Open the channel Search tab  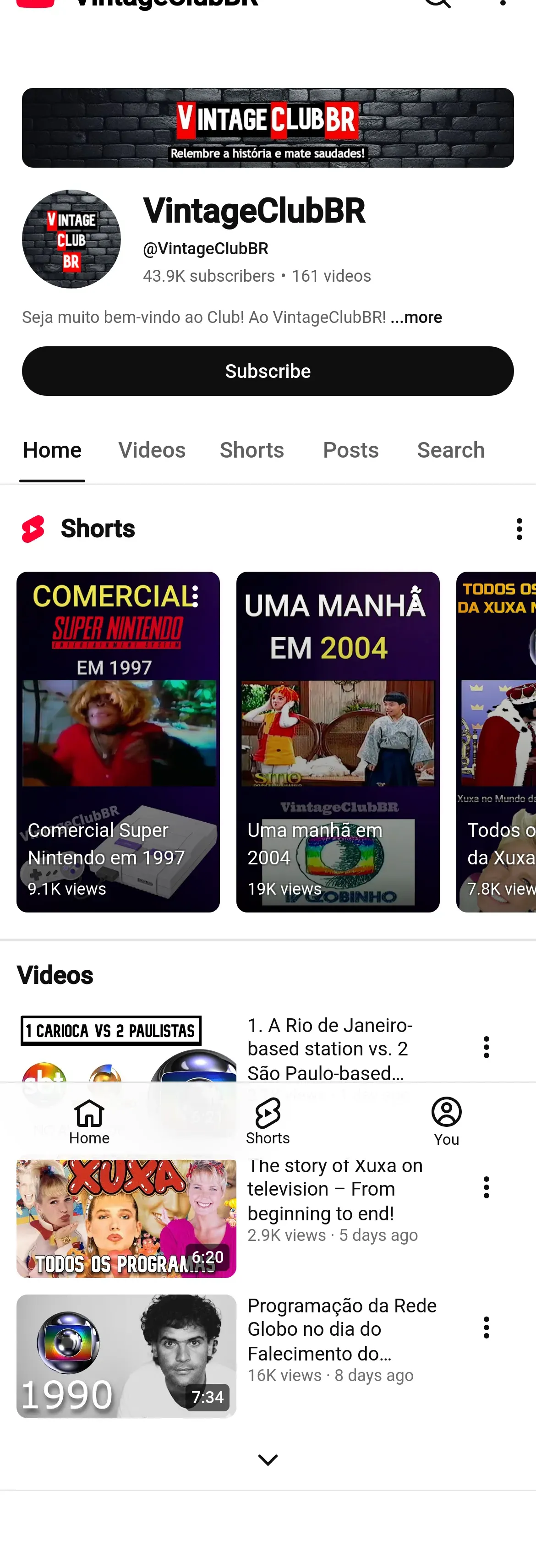[x=450, y=450]
